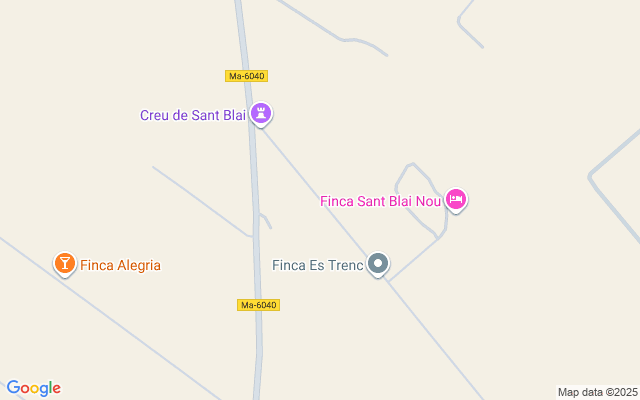Image resolution: width=640 pixels, height=400 pixels.
Task: Select the Finca Sant Blai Nou lodging pin
Action: [x=456, y=199]
